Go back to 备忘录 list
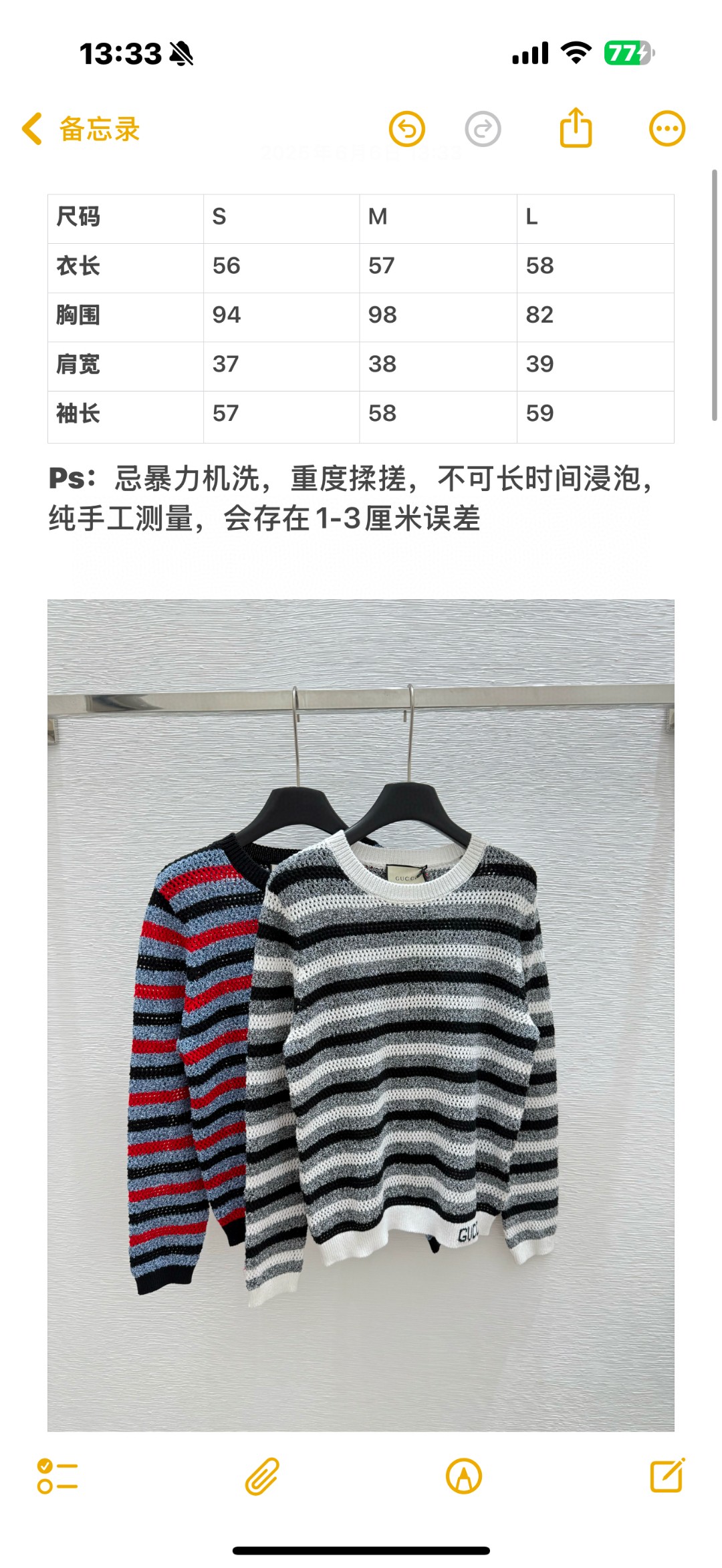The width and height of the screenshot is (722, 1568). point(80,129)
